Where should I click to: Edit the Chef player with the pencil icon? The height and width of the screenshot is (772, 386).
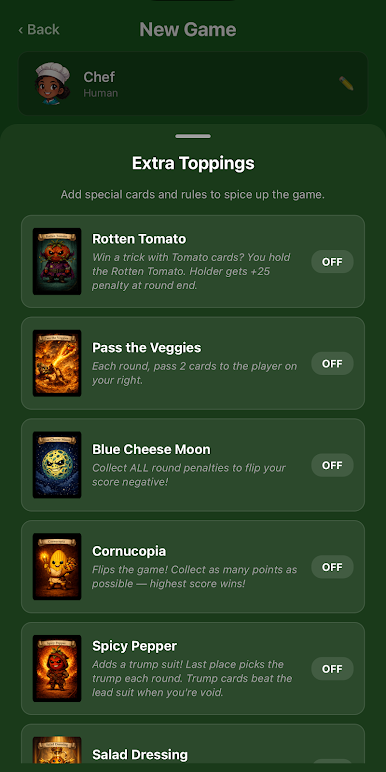coord(346,83)
